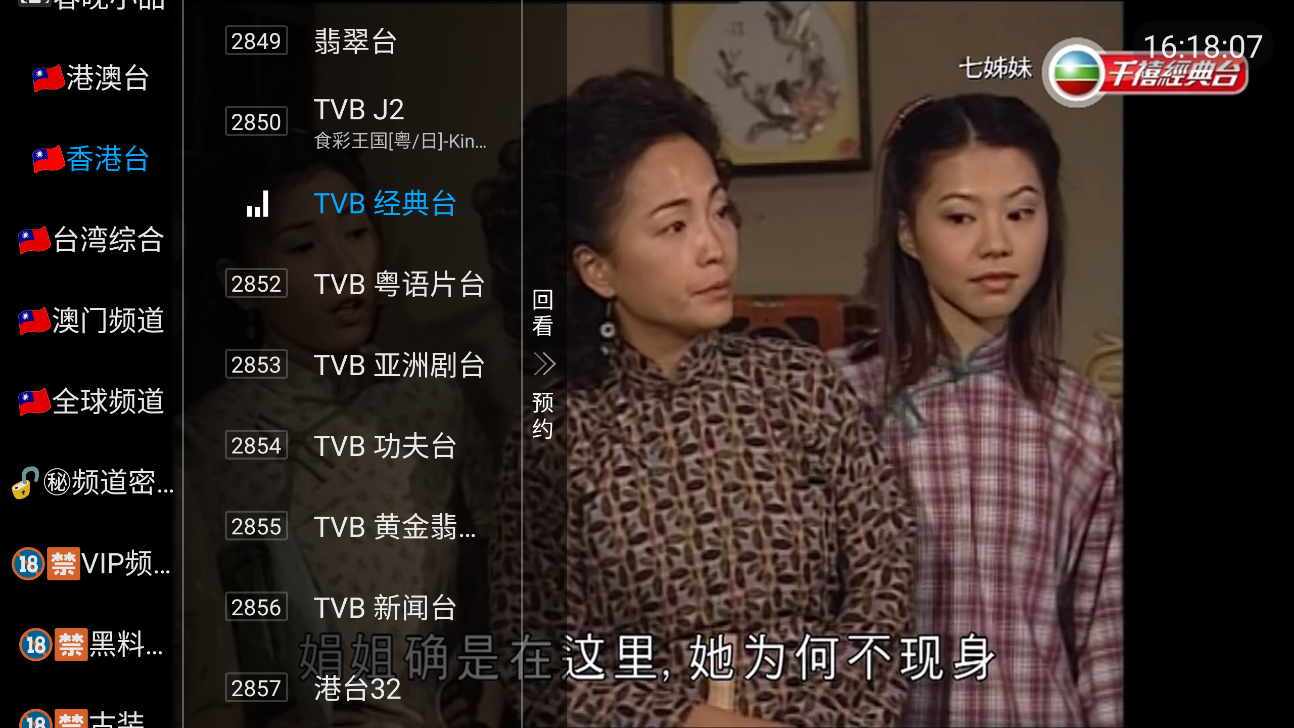Open the locked 频道密 category
The width and height of the screenshot is (1294, 728).
coord(91,483)
